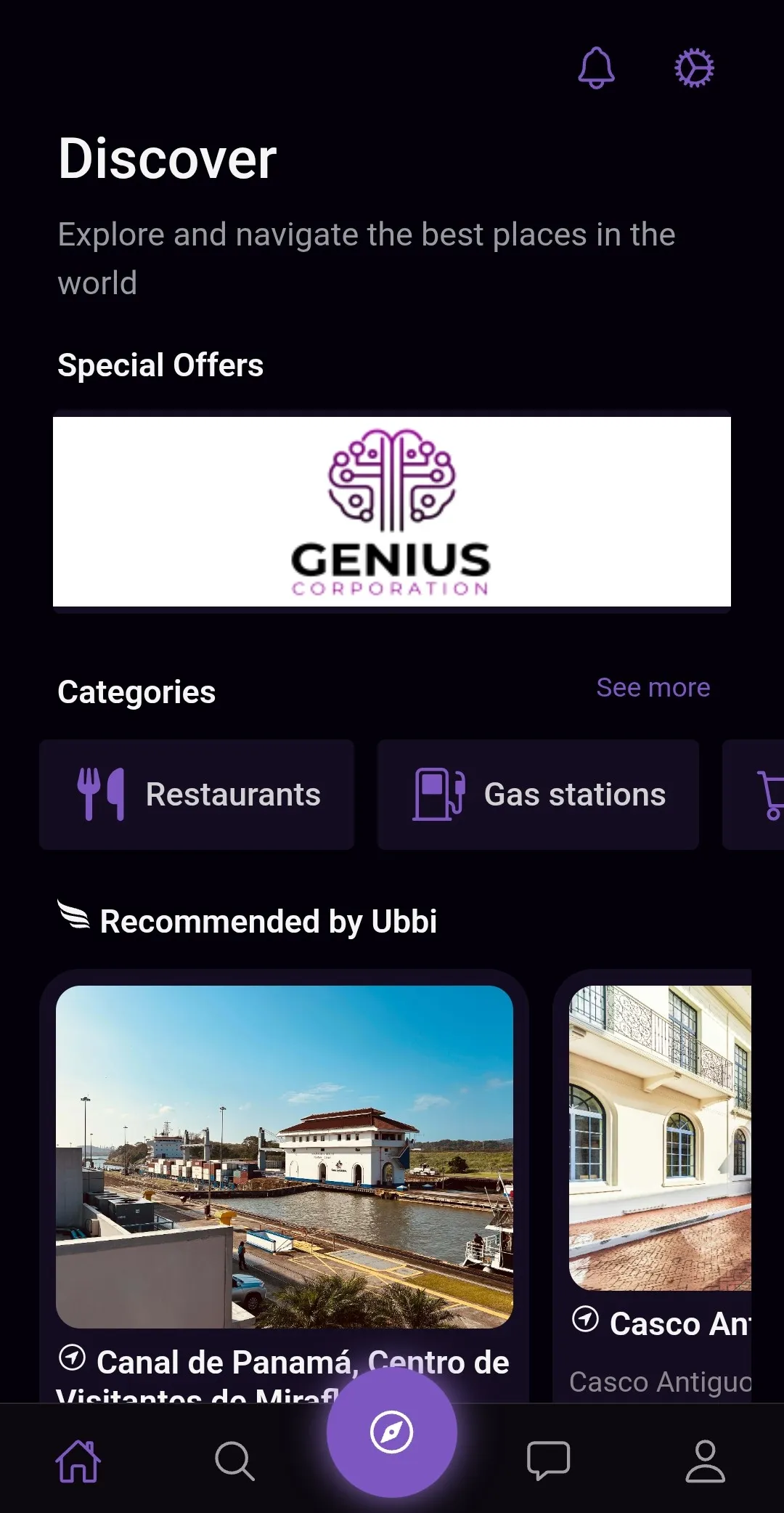784x1513 pixels.
Task: Tap the gas pump icon
Action: tap(439, 794)
